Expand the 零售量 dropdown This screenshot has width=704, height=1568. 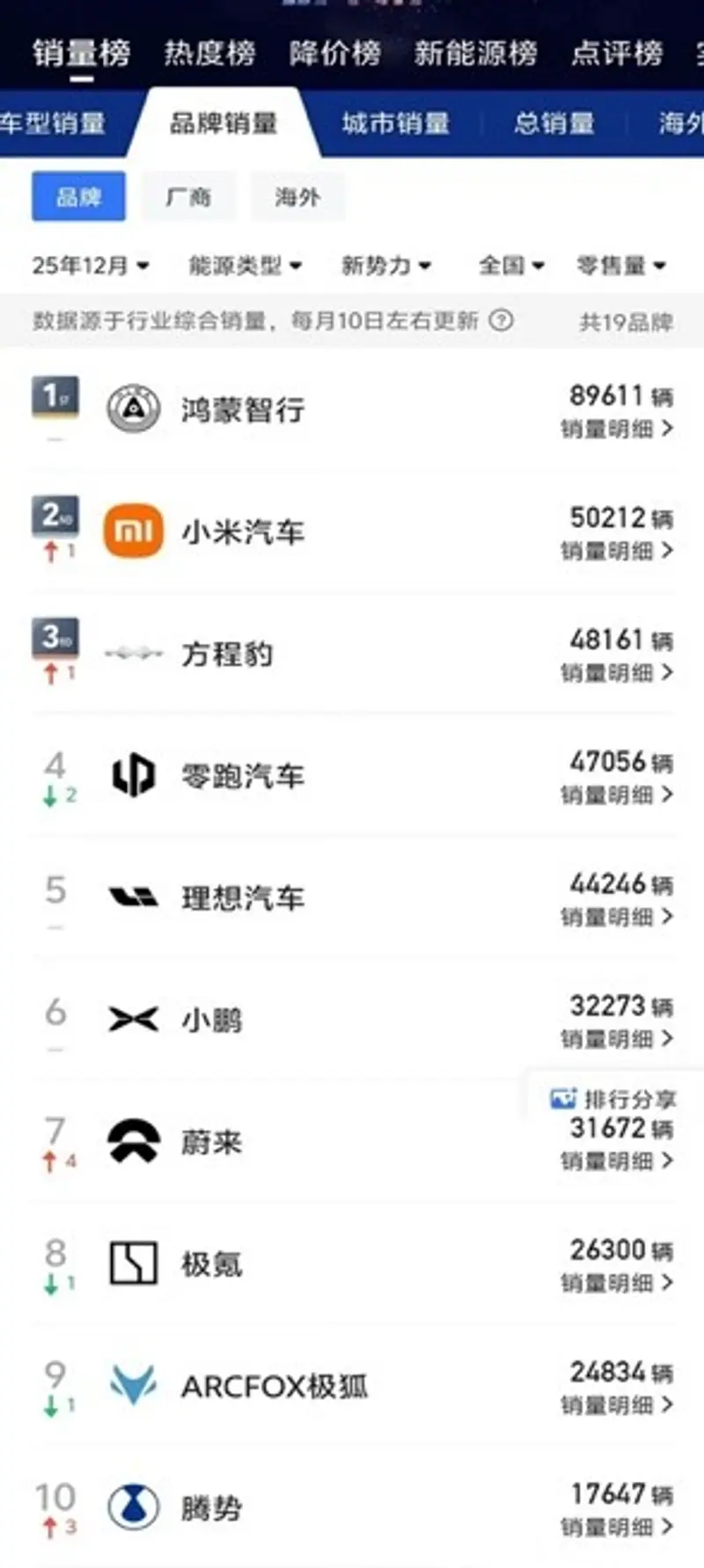(620, 265)
